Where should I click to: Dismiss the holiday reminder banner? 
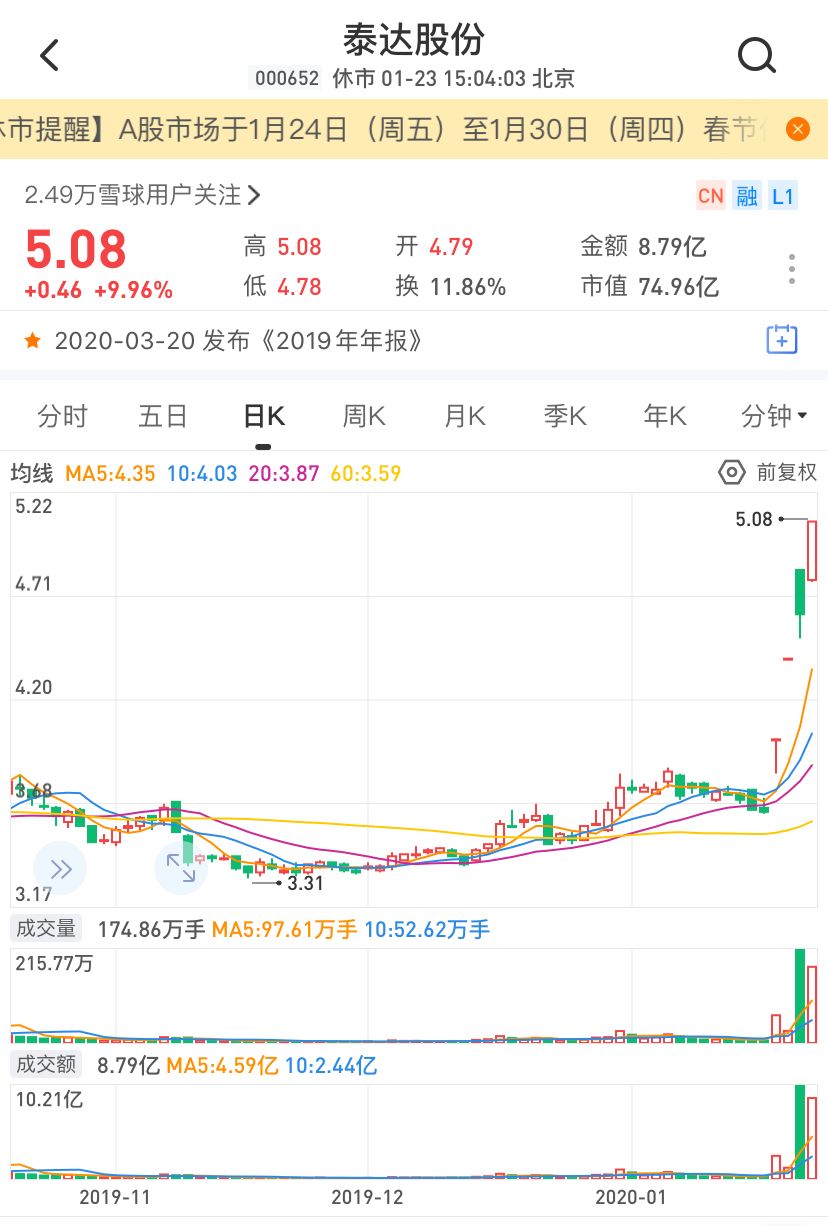point(797,129)
